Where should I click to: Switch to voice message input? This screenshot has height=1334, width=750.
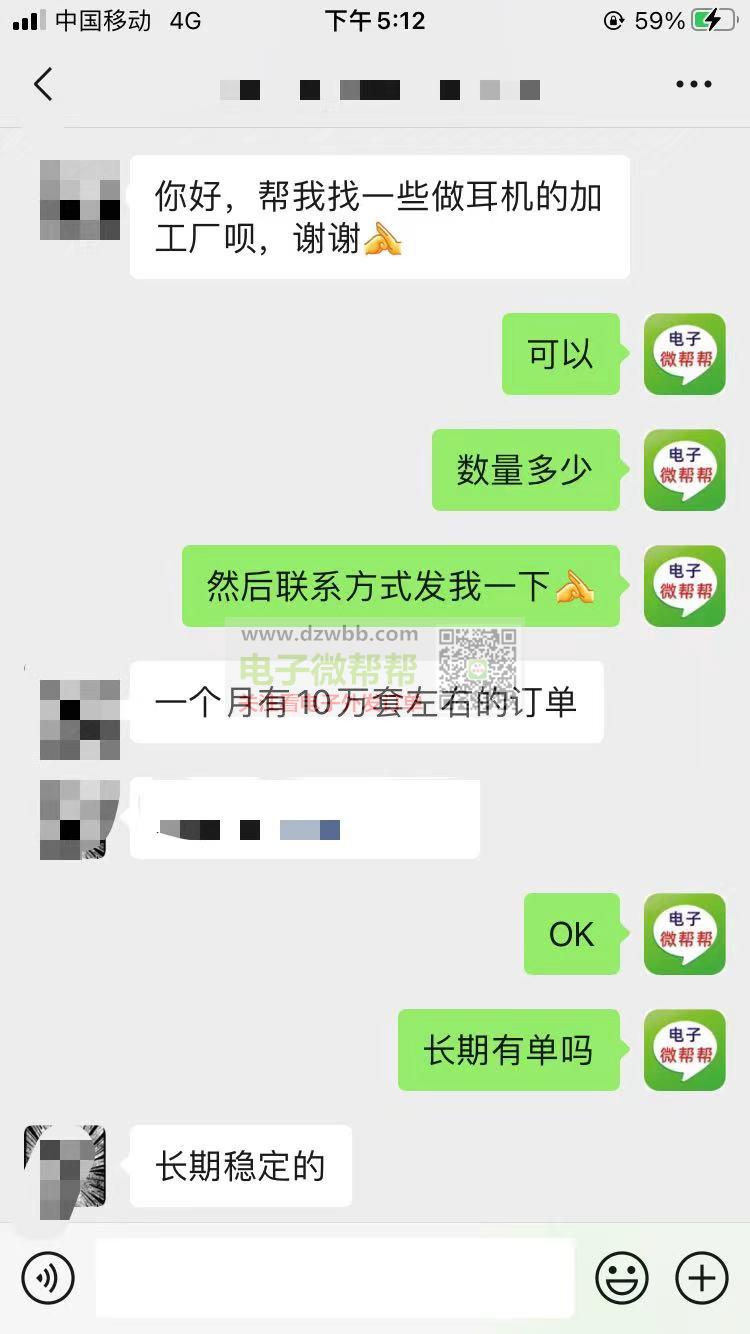48,1278
